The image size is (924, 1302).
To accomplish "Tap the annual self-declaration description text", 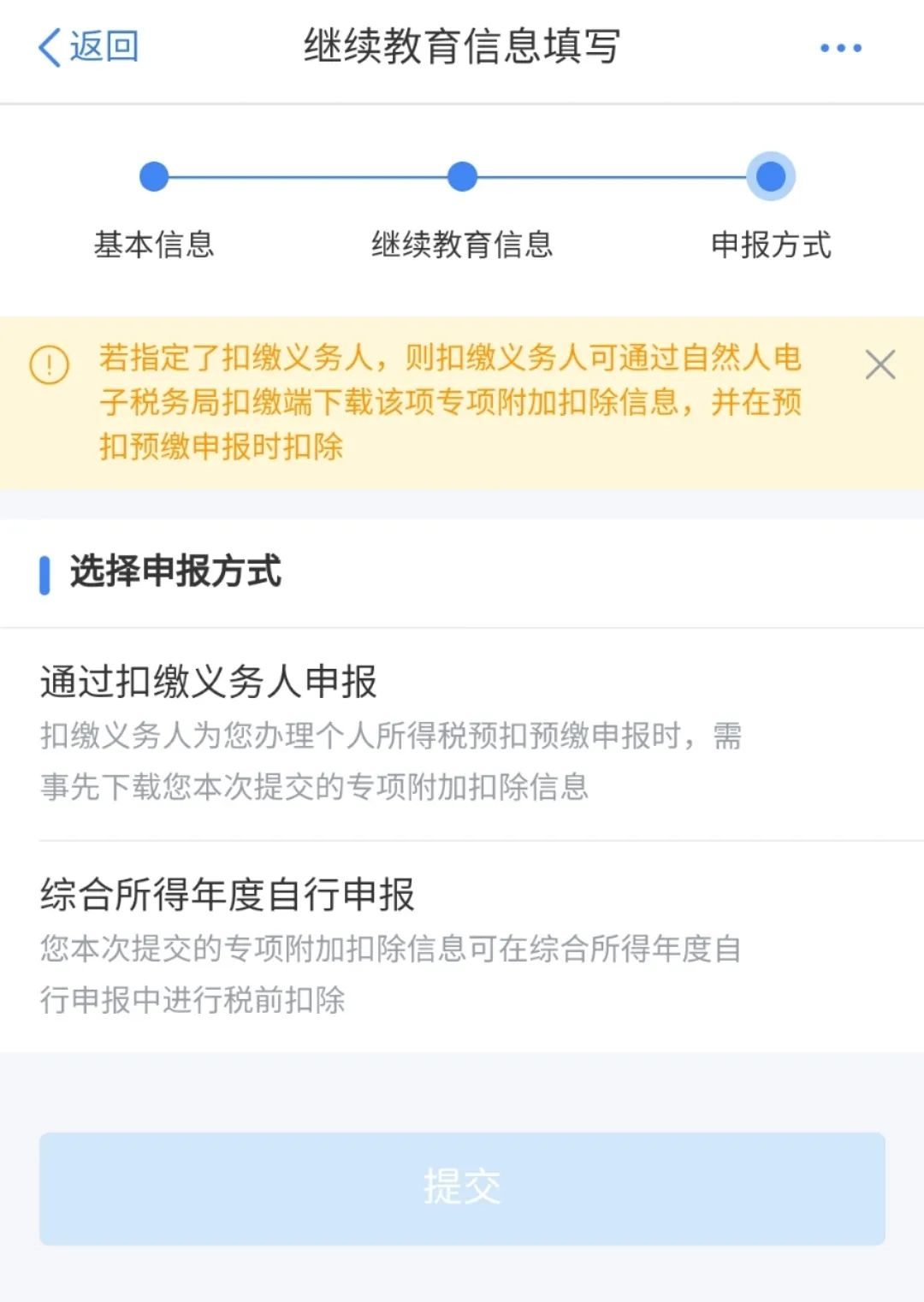I will click(x=389, y=971).
